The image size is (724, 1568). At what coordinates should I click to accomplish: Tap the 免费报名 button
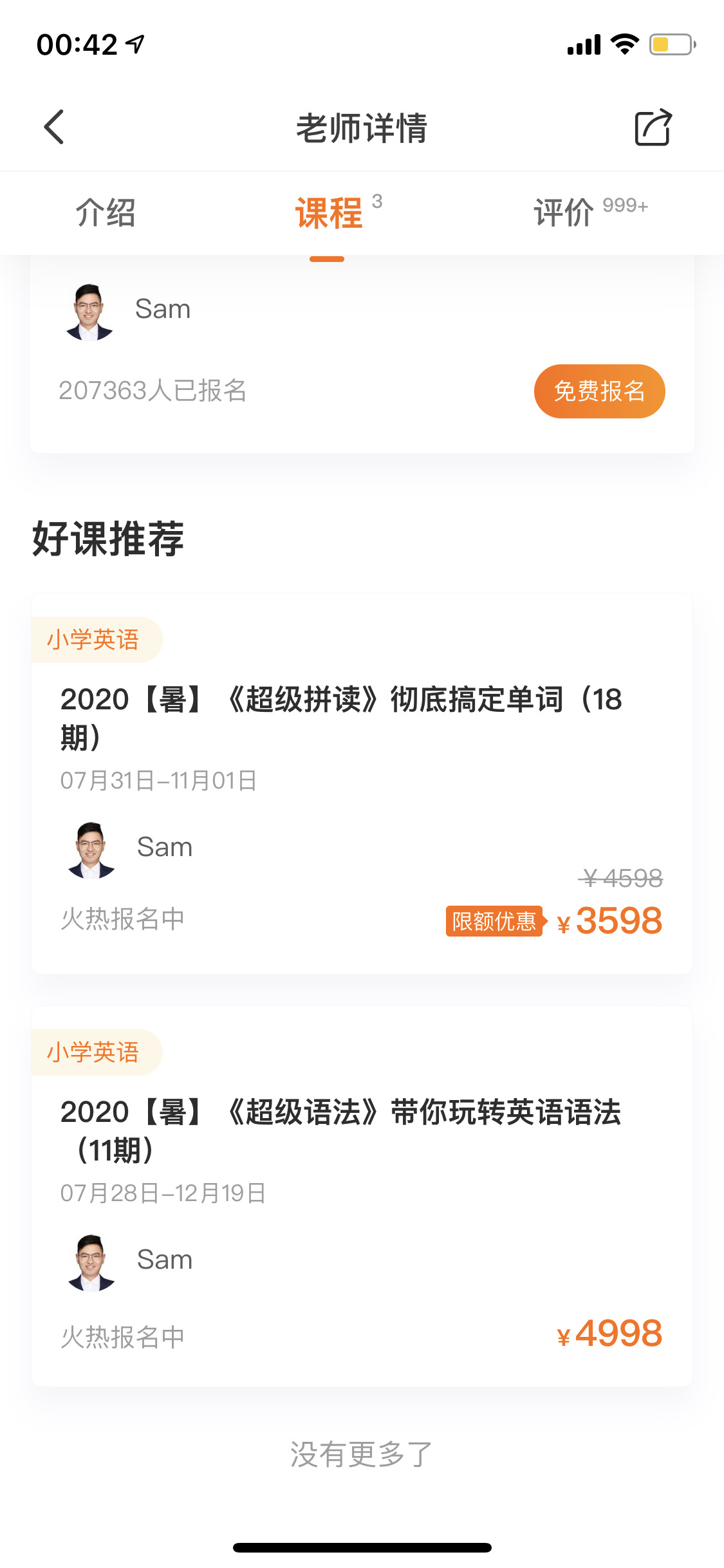[x=599, y=391]
